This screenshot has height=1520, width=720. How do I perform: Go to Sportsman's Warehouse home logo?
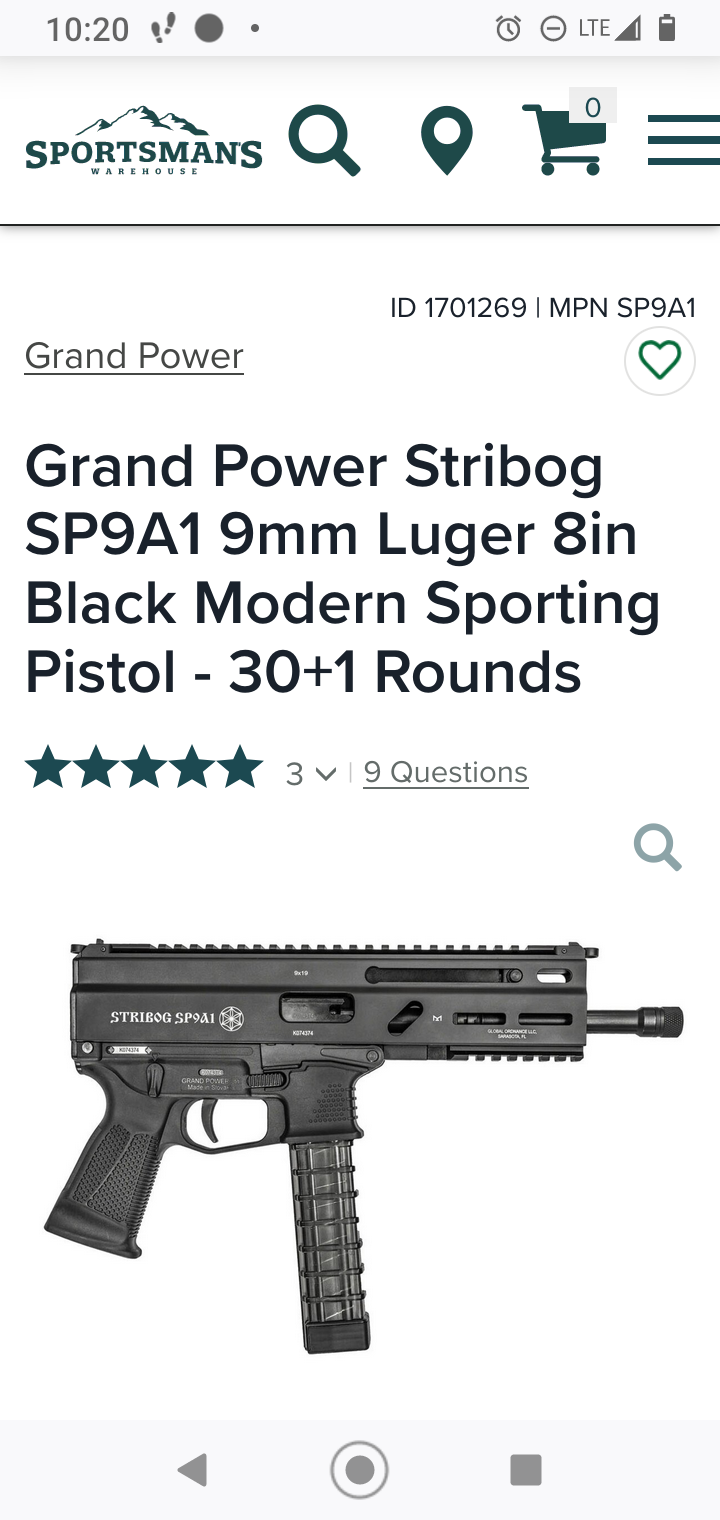[x=144, y=141]
